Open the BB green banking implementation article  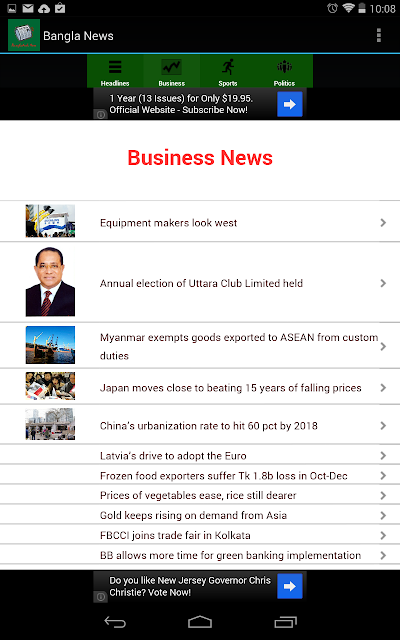tap(200, 555)
